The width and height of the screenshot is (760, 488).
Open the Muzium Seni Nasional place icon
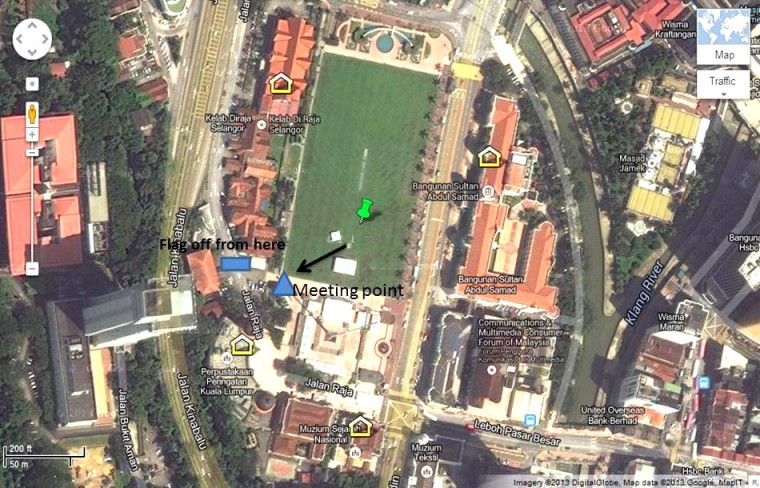coord(358,427)
